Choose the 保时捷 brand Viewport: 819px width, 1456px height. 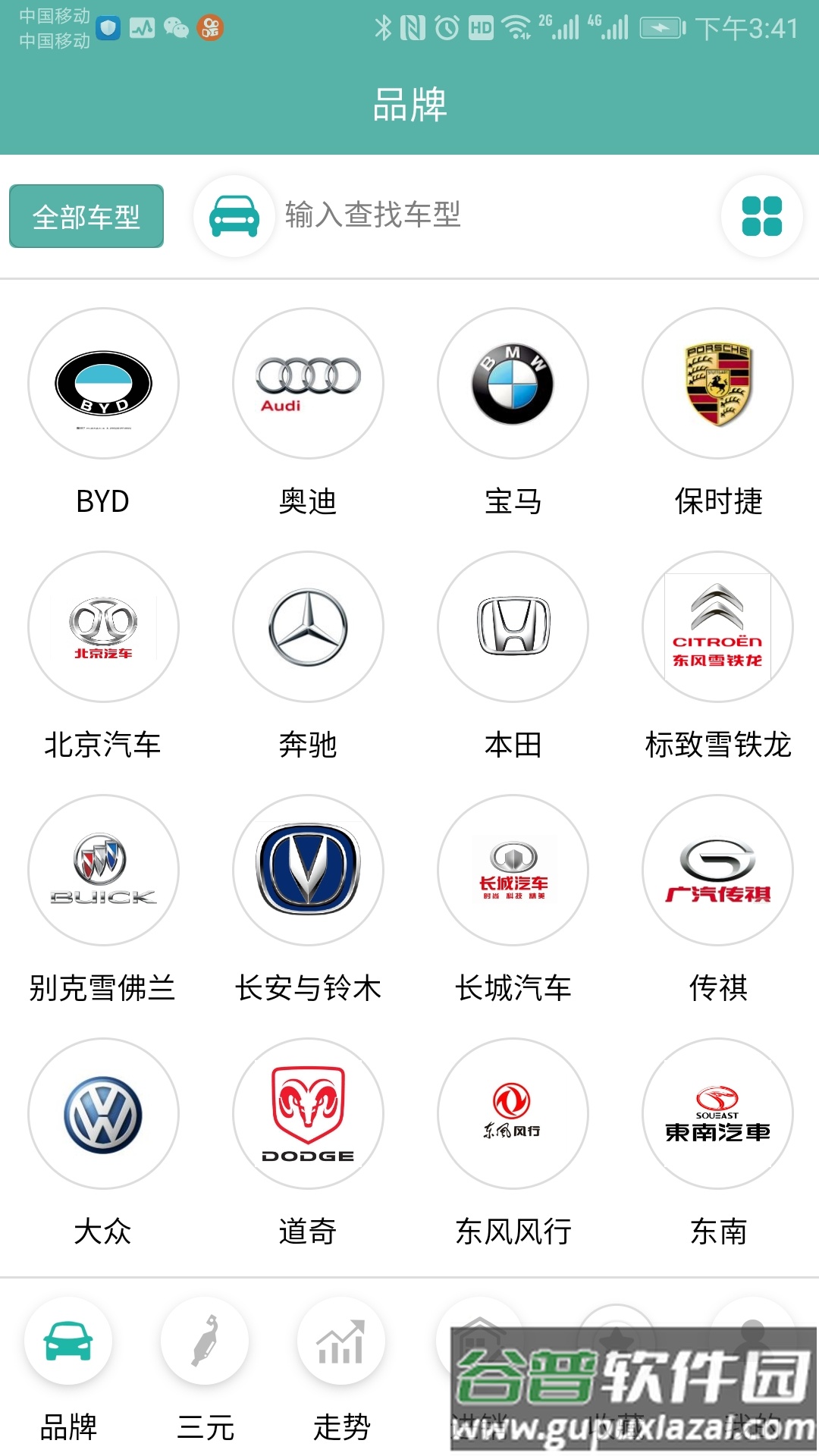pos(717,384)
